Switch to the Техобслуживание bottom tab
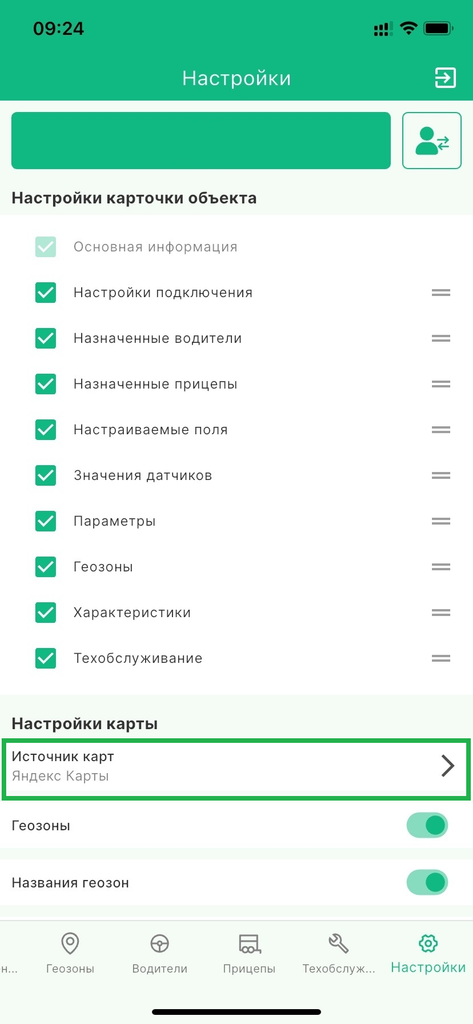 [338, 953]
